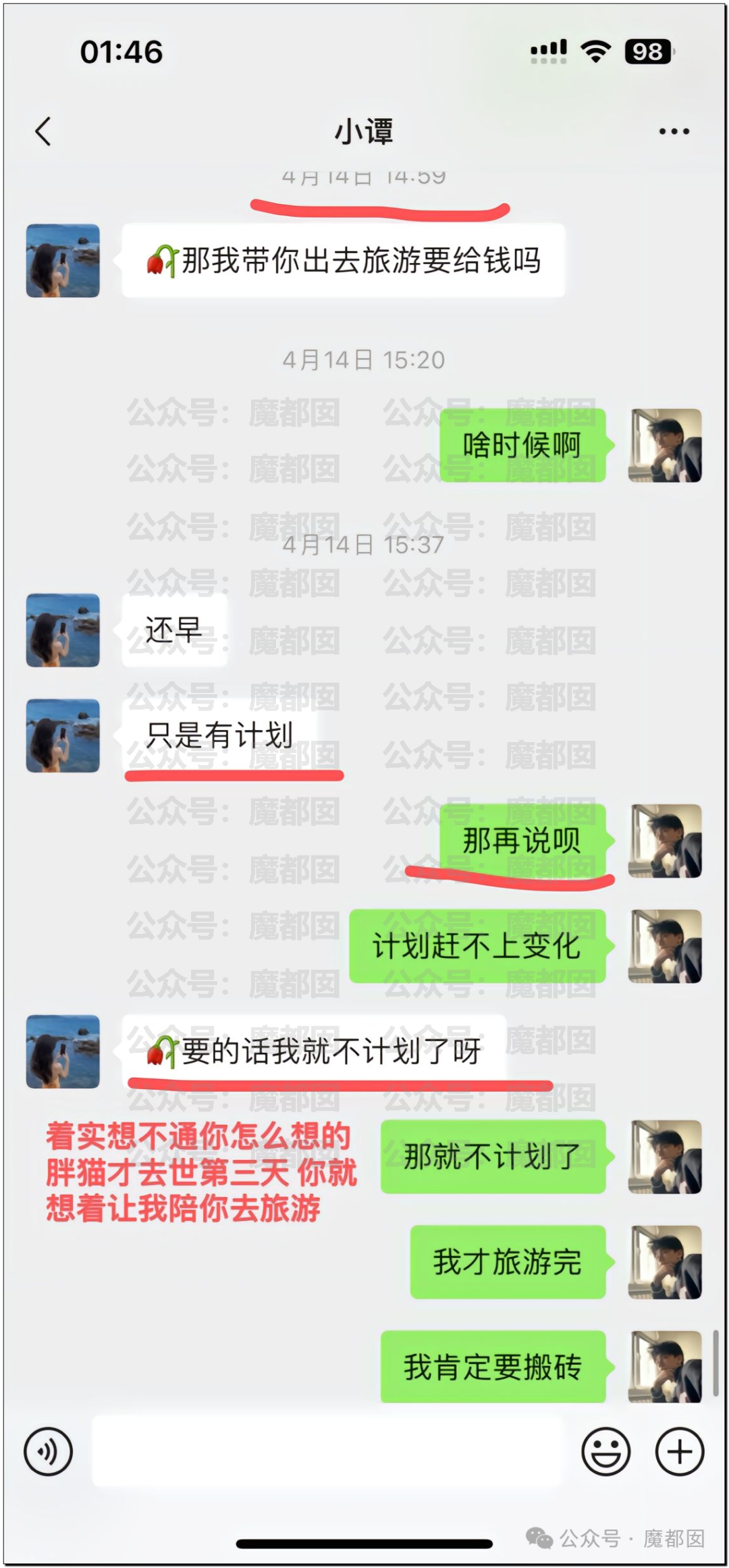
Task: Open the emoji sticker panel
Action: (x=605, y=1451)
